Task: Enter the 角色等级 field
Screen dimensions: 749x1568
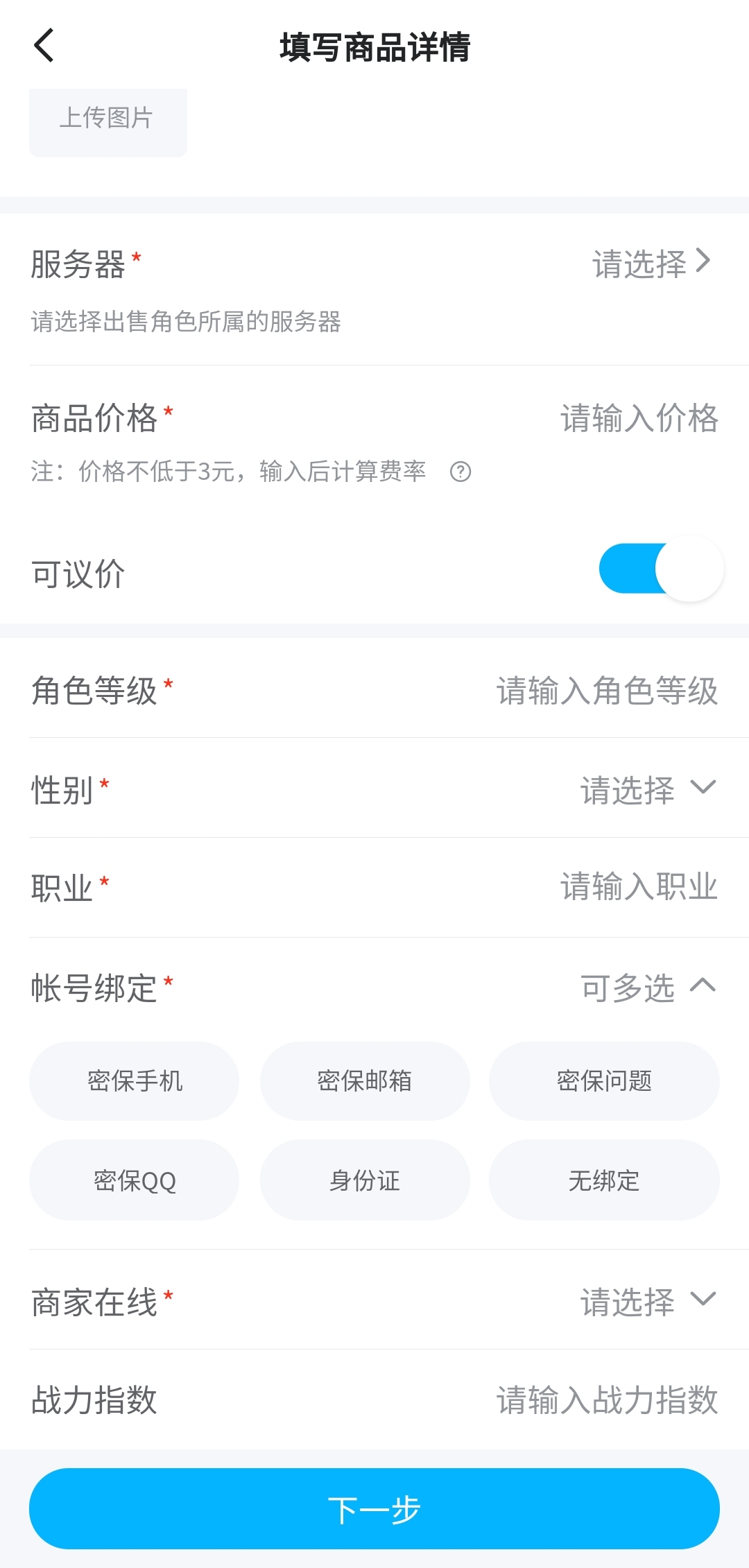Action: click(606, 691)
